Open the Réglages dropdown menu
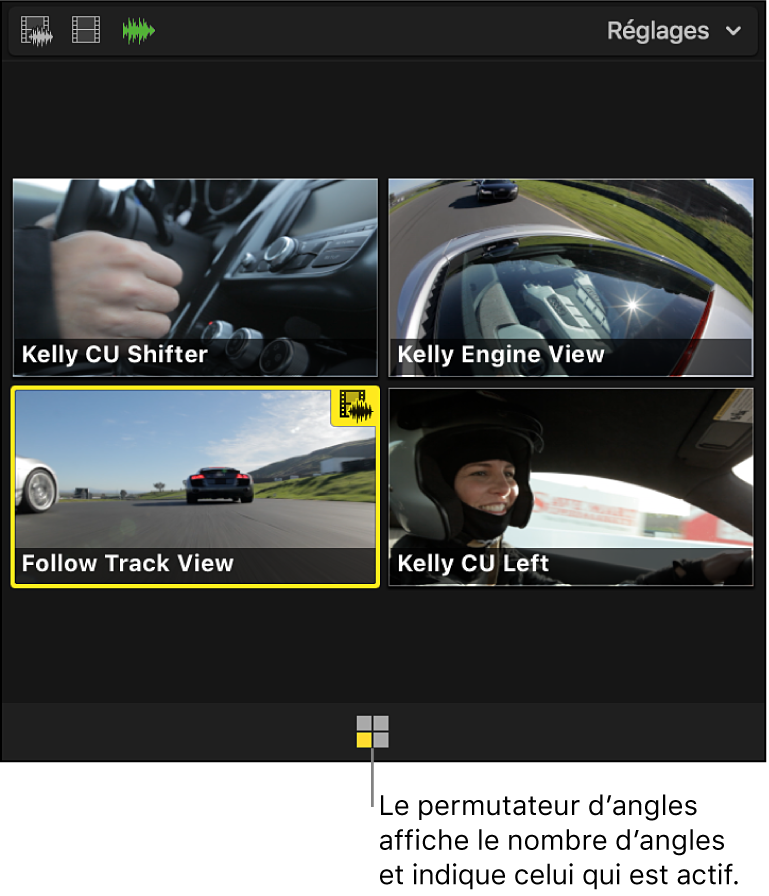This screenshot has height=896, width=769. point(674,32)
